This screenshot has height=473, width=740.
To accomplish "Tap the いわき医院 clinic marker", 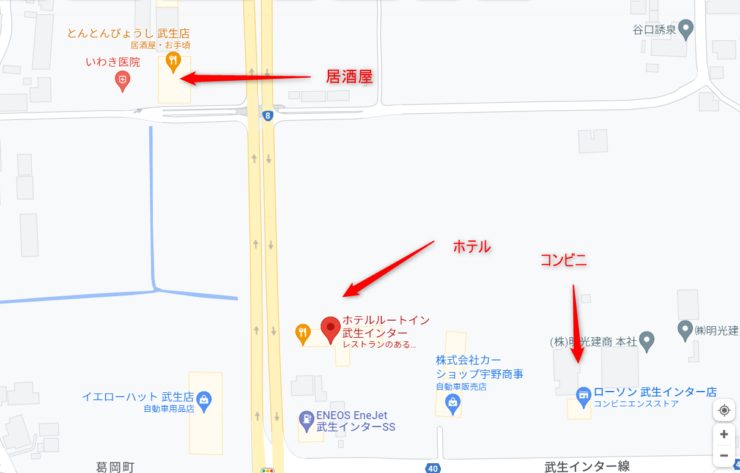I will (123, 80).
